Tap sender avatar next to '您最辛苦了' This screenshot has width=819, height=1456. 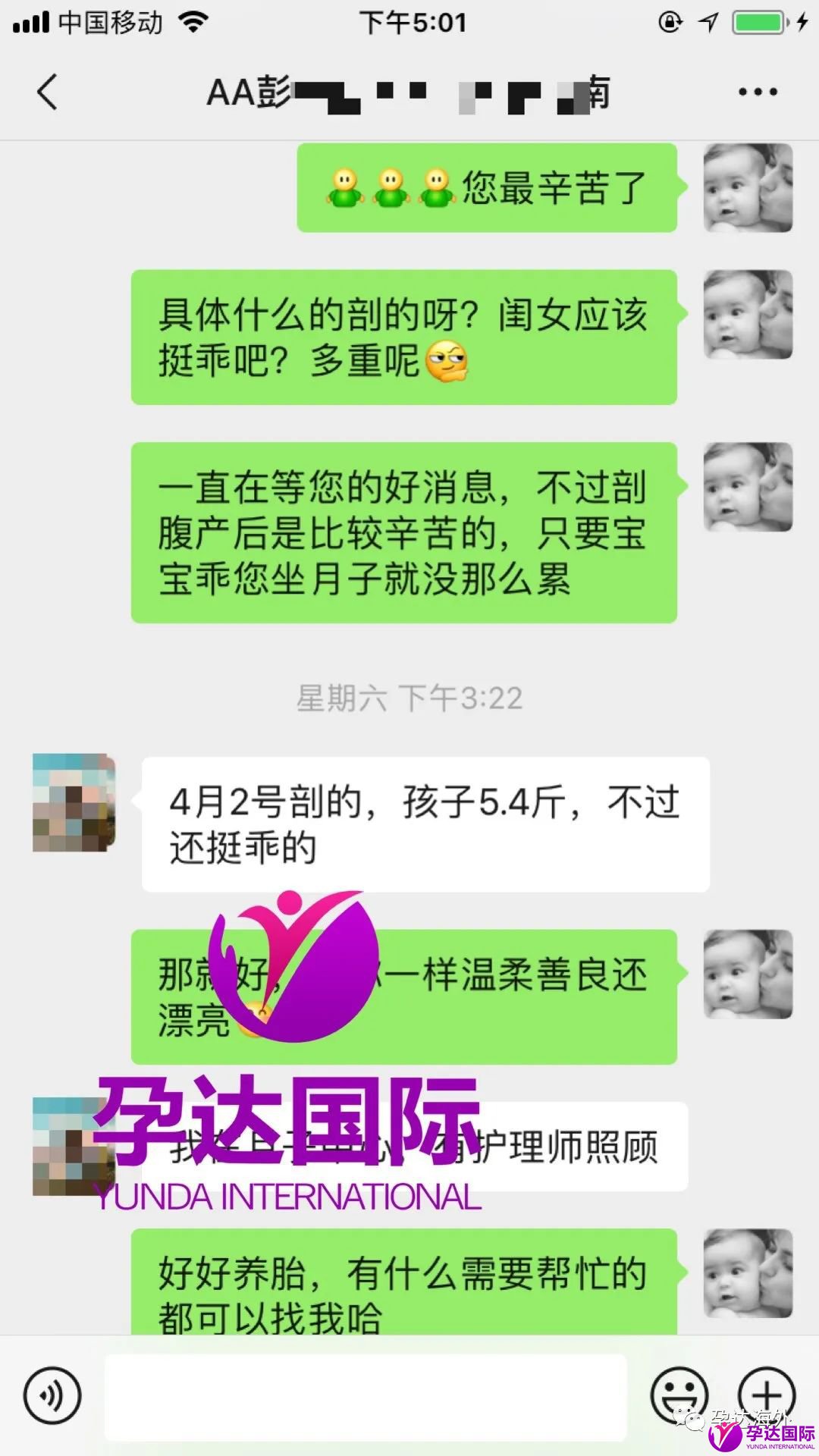point(748,188)
